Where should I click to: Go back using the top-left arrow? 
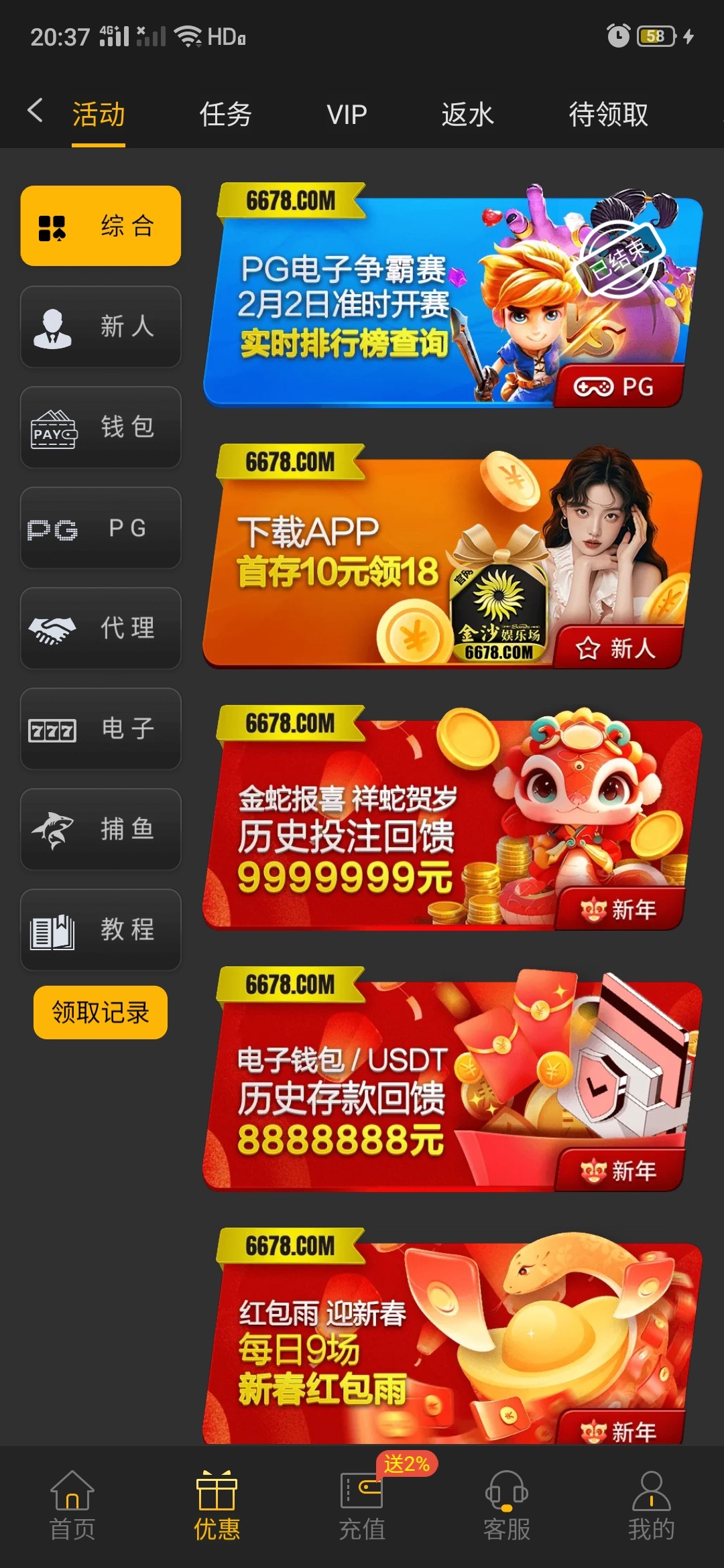click(35, 111)
